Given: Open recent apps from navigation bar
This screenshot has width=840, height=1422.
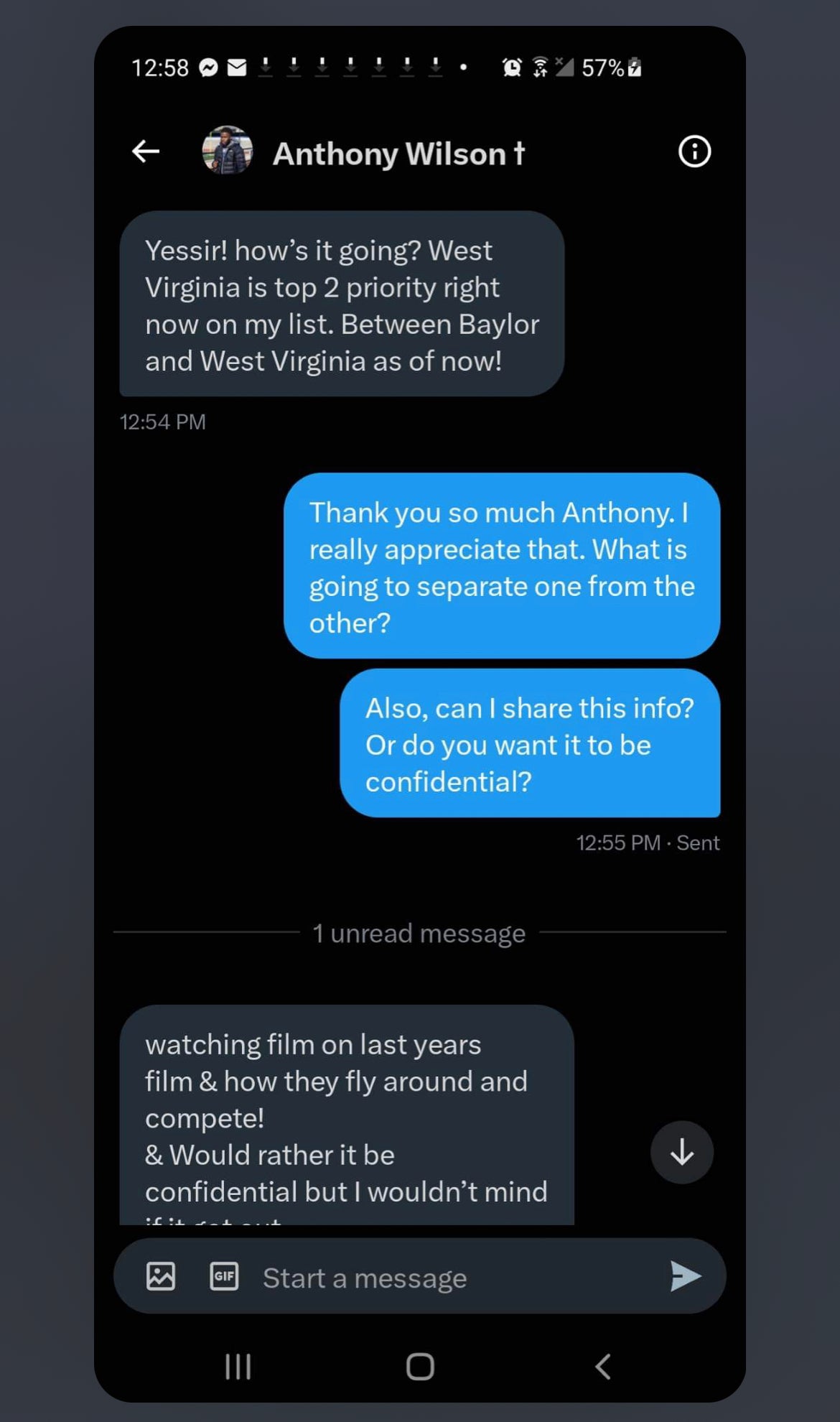Looking at the screenshot, I should 238,1366.
